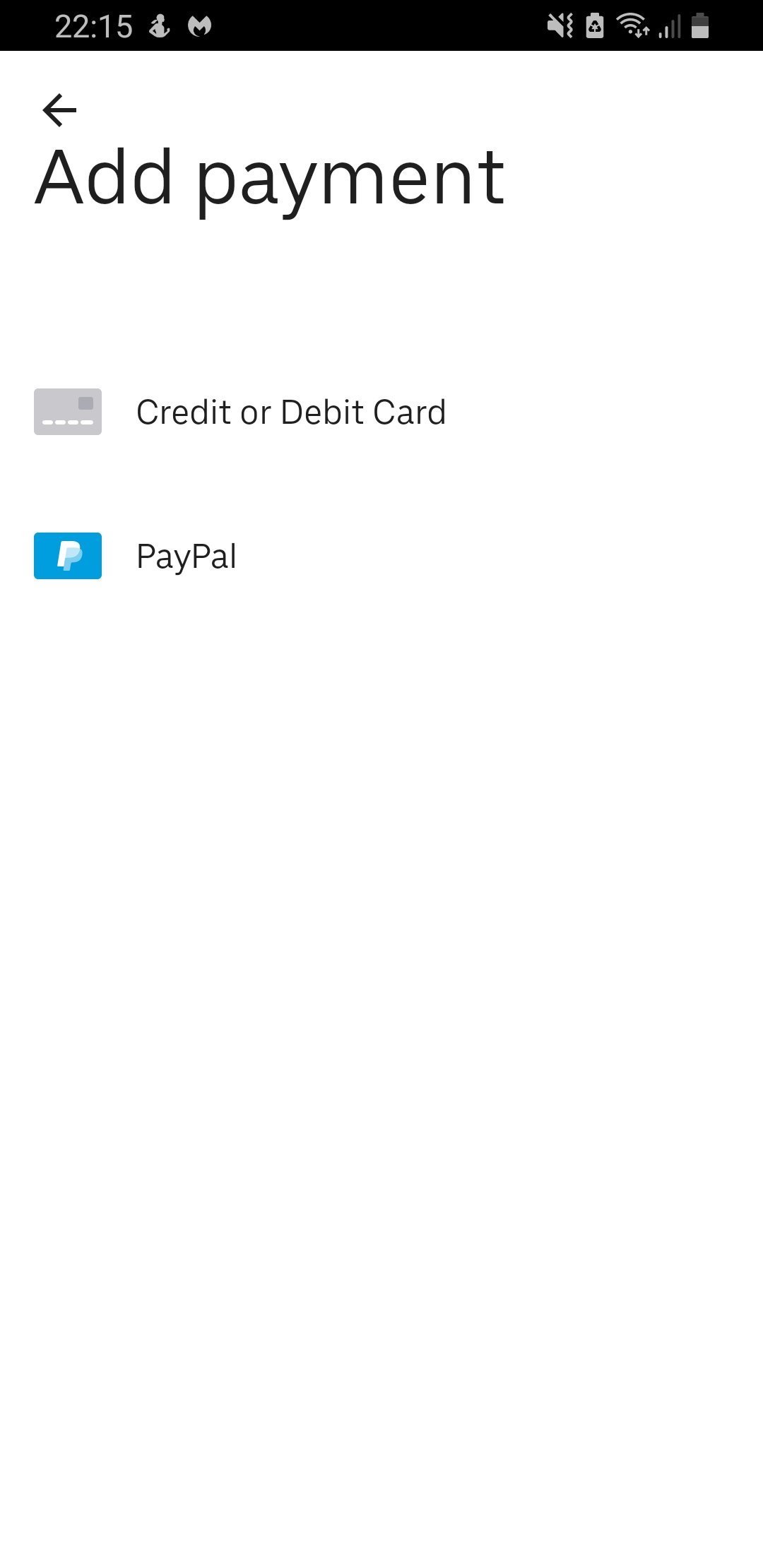This screenshot has height=1568, width=763.
Task: Choose PayPal as payment method
Action: click(381, 556)
